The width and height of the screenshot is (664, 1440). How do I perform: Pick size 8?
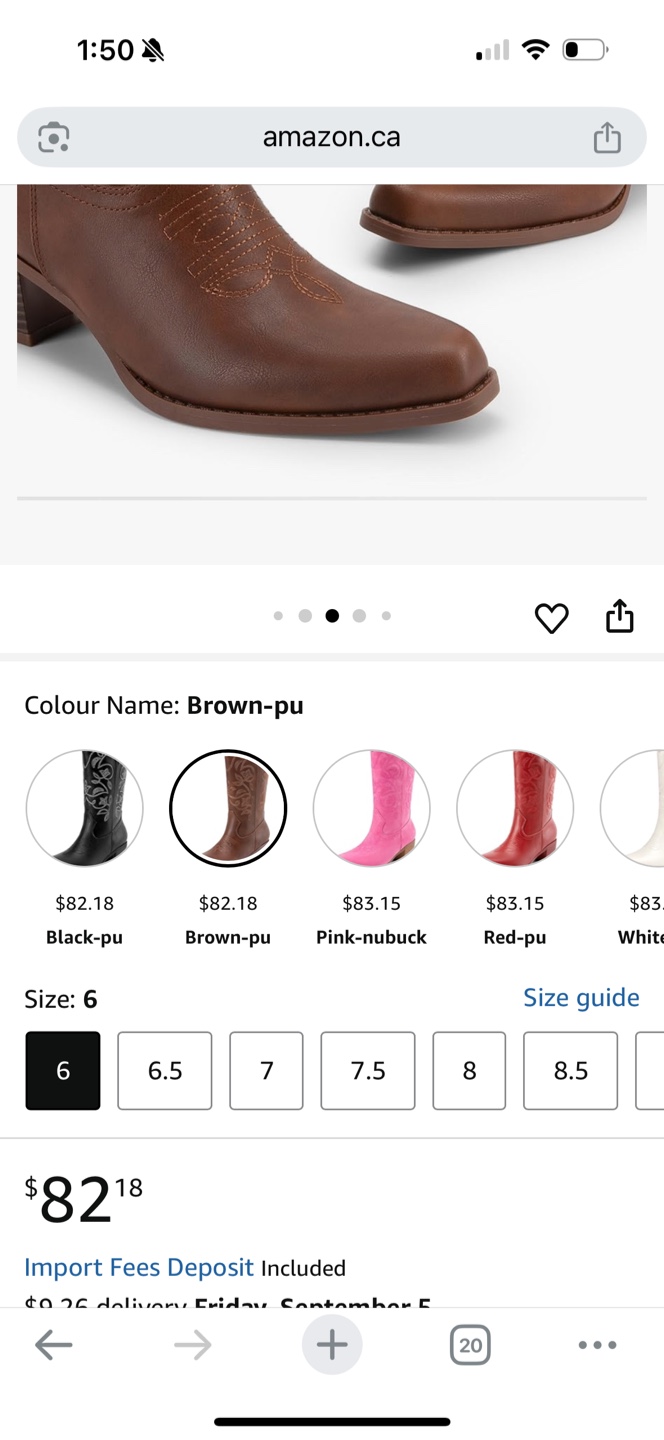click(469, 1071)
